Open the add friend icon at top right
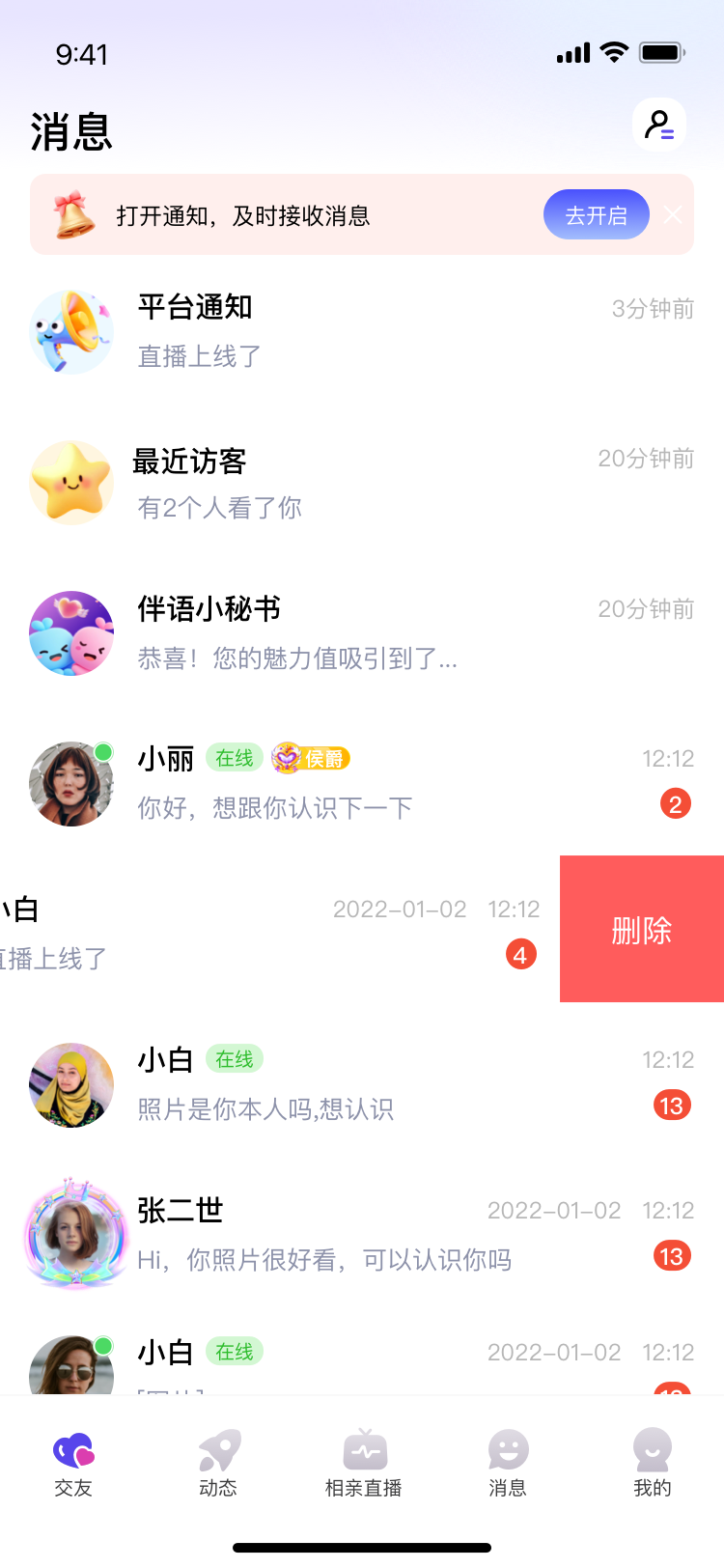Viewport: 724px width, 1568px height. pyautogui.click(x=659, y=125)
